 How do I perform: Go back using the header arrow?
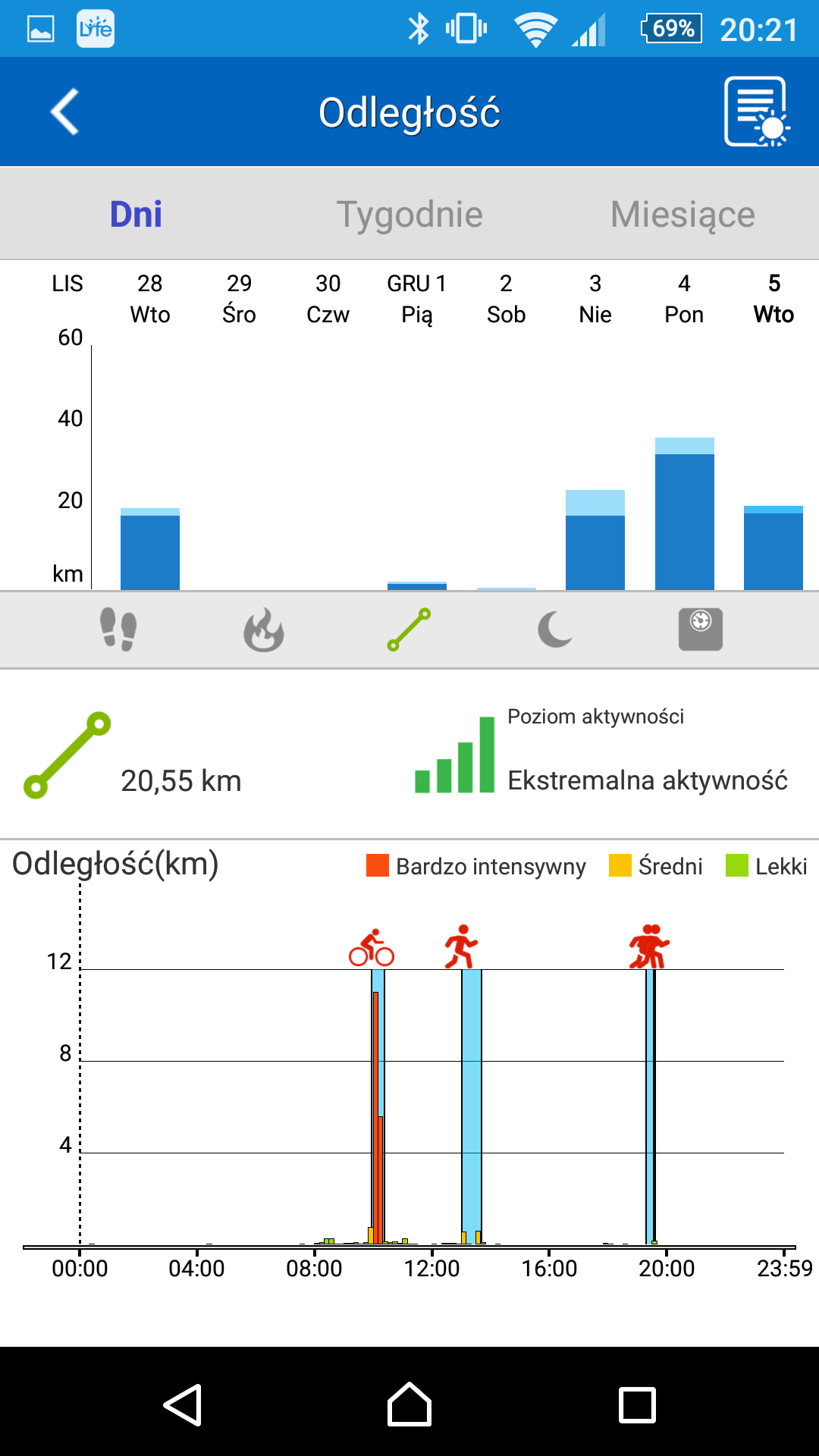(x=65, y=112)
